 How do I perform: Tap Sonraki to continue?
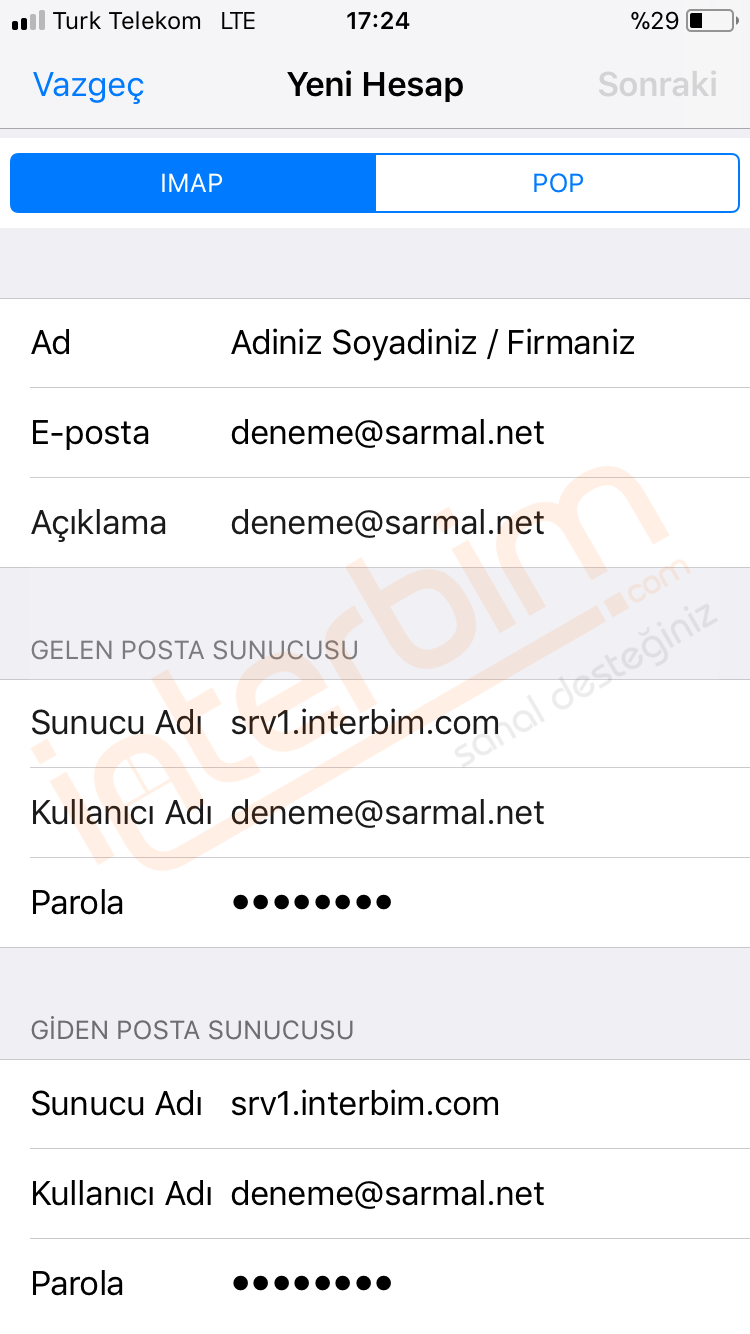(x=657, y=84)
